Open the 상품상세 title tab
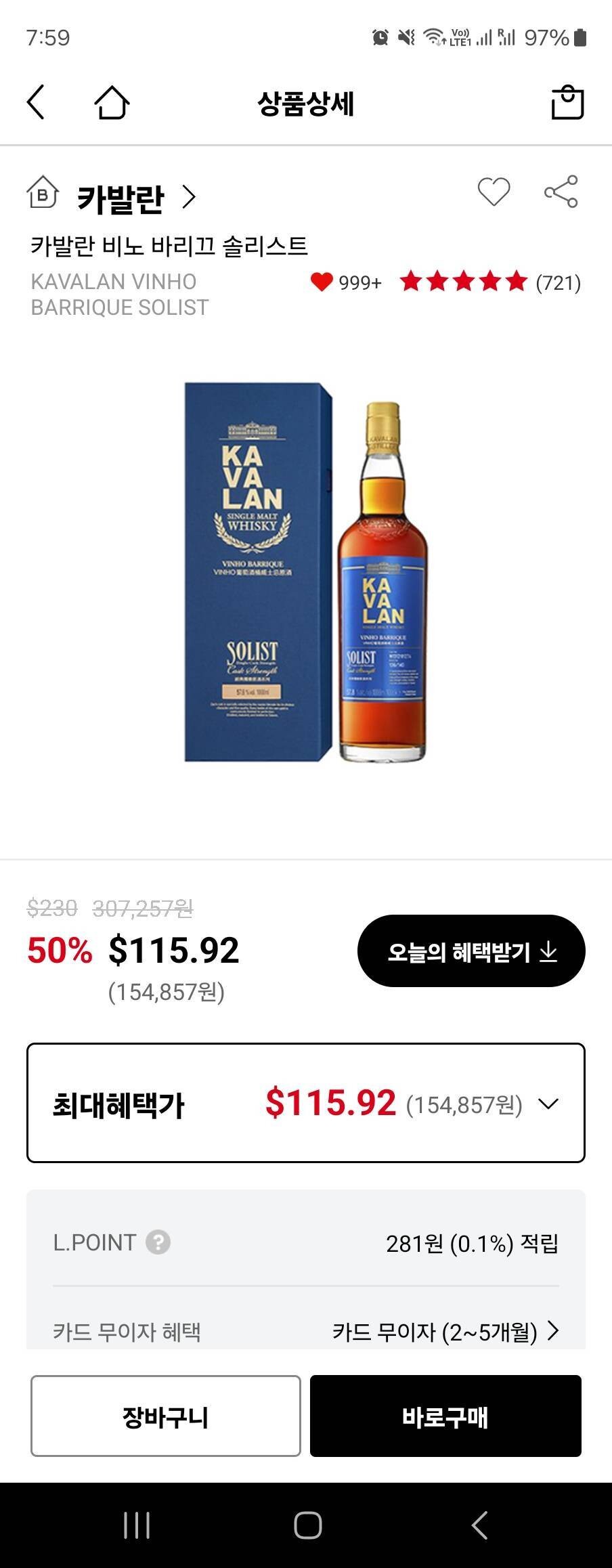This screenshot has height=1568, width=612. coord(306,102)
